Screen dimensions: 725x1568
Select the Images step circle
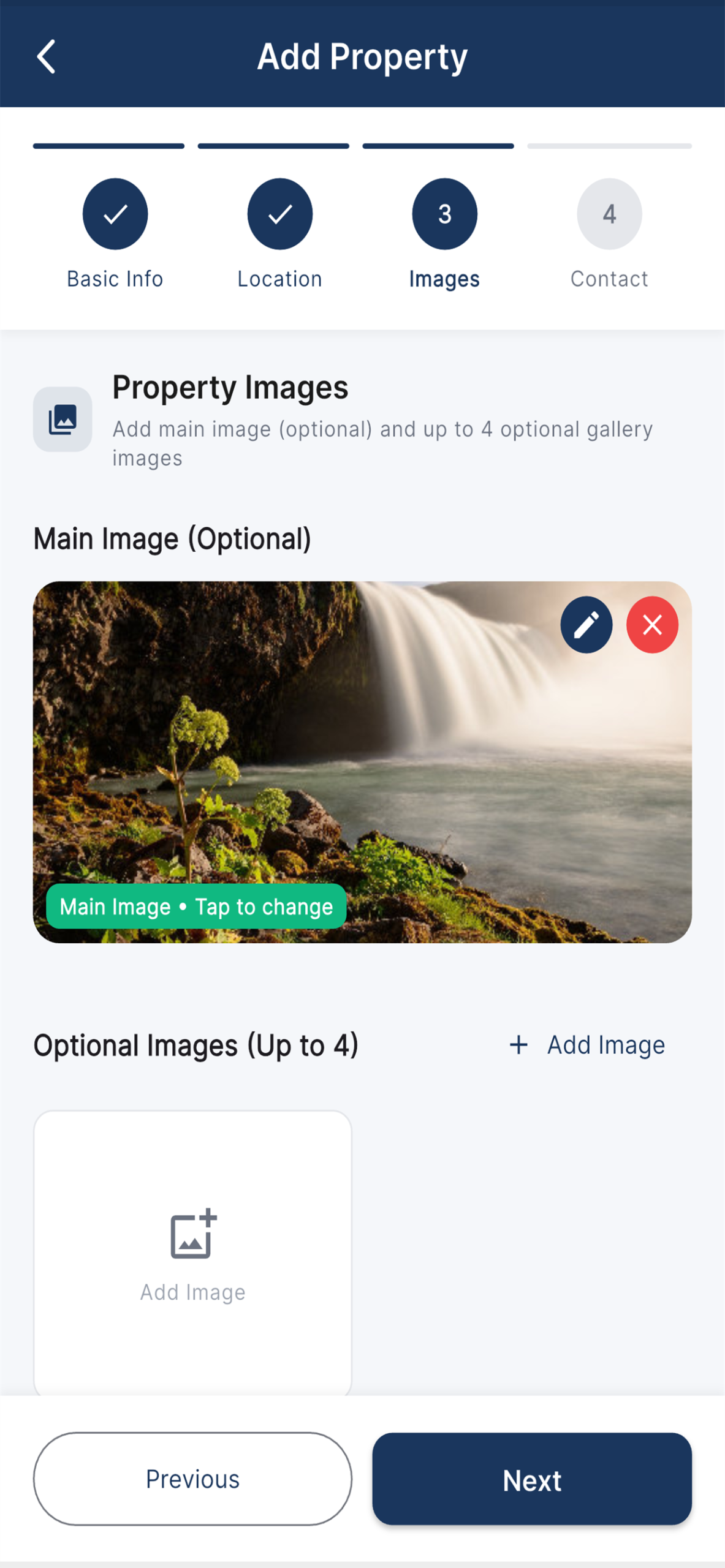tap(444, 214)
